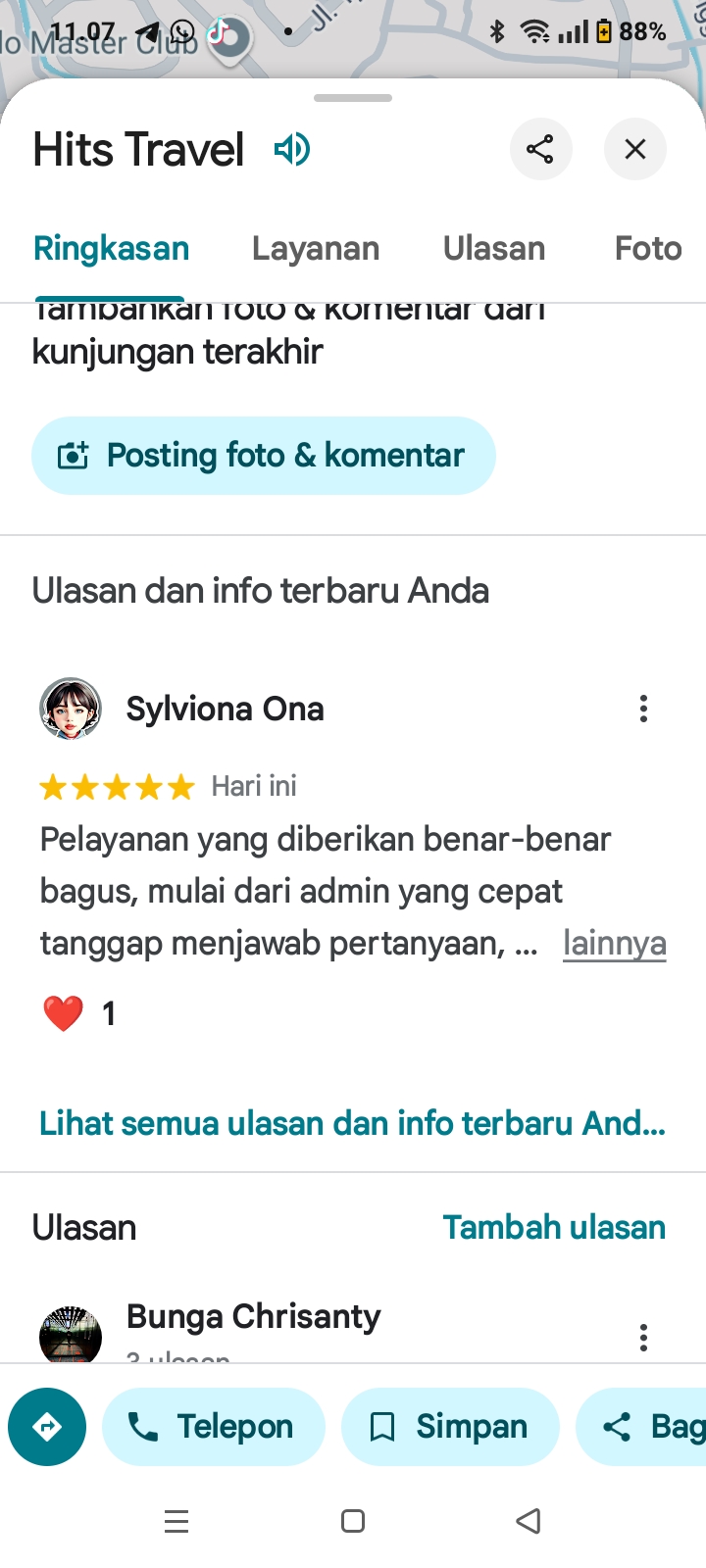The height and width of the screenshot is (1568, 706).
Task: Open Lihat semua ulasan dan info terbaru Anda
Action: [x=353, y=1123]
